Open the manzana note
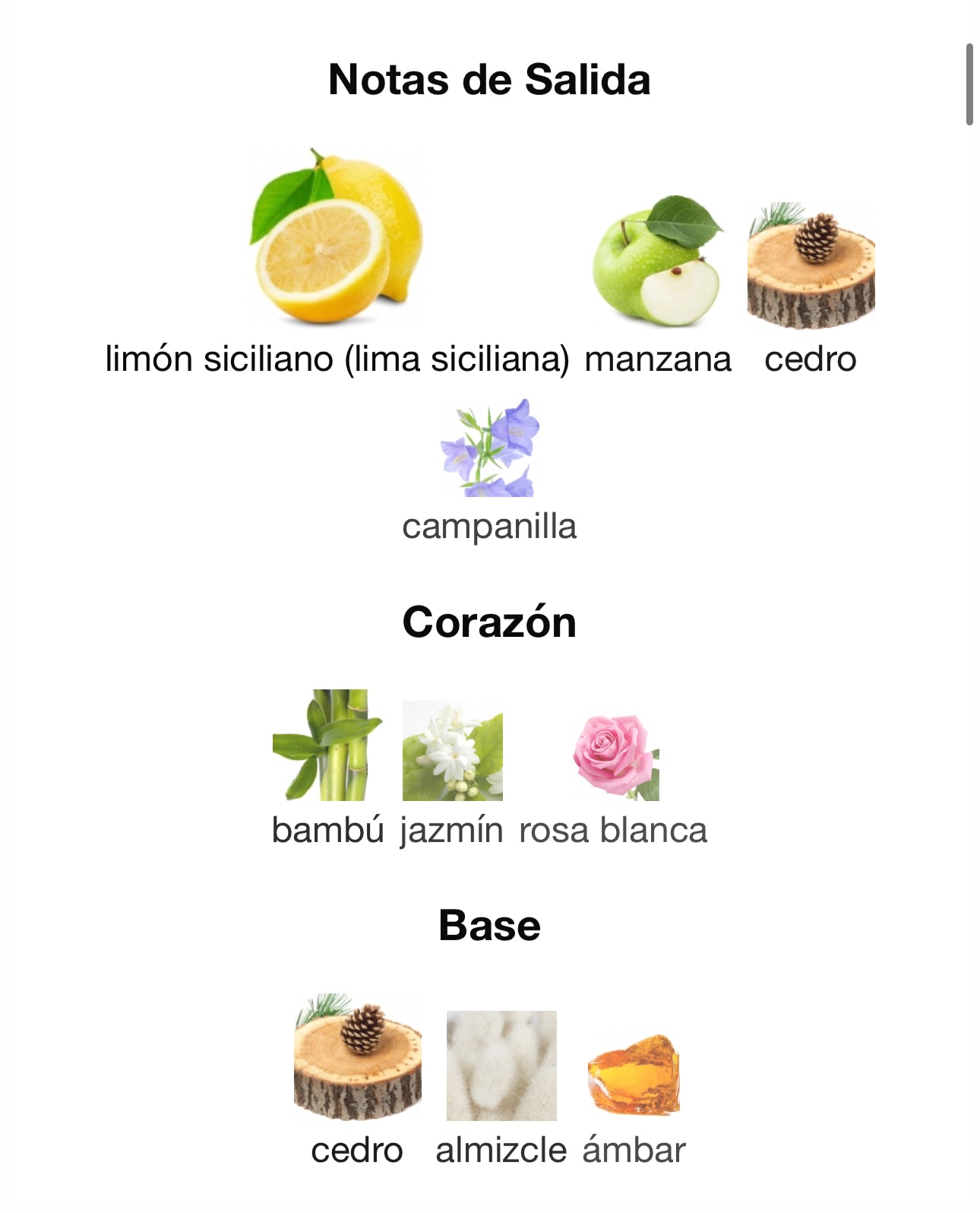 pyautogui.click(x=657, y=261)
